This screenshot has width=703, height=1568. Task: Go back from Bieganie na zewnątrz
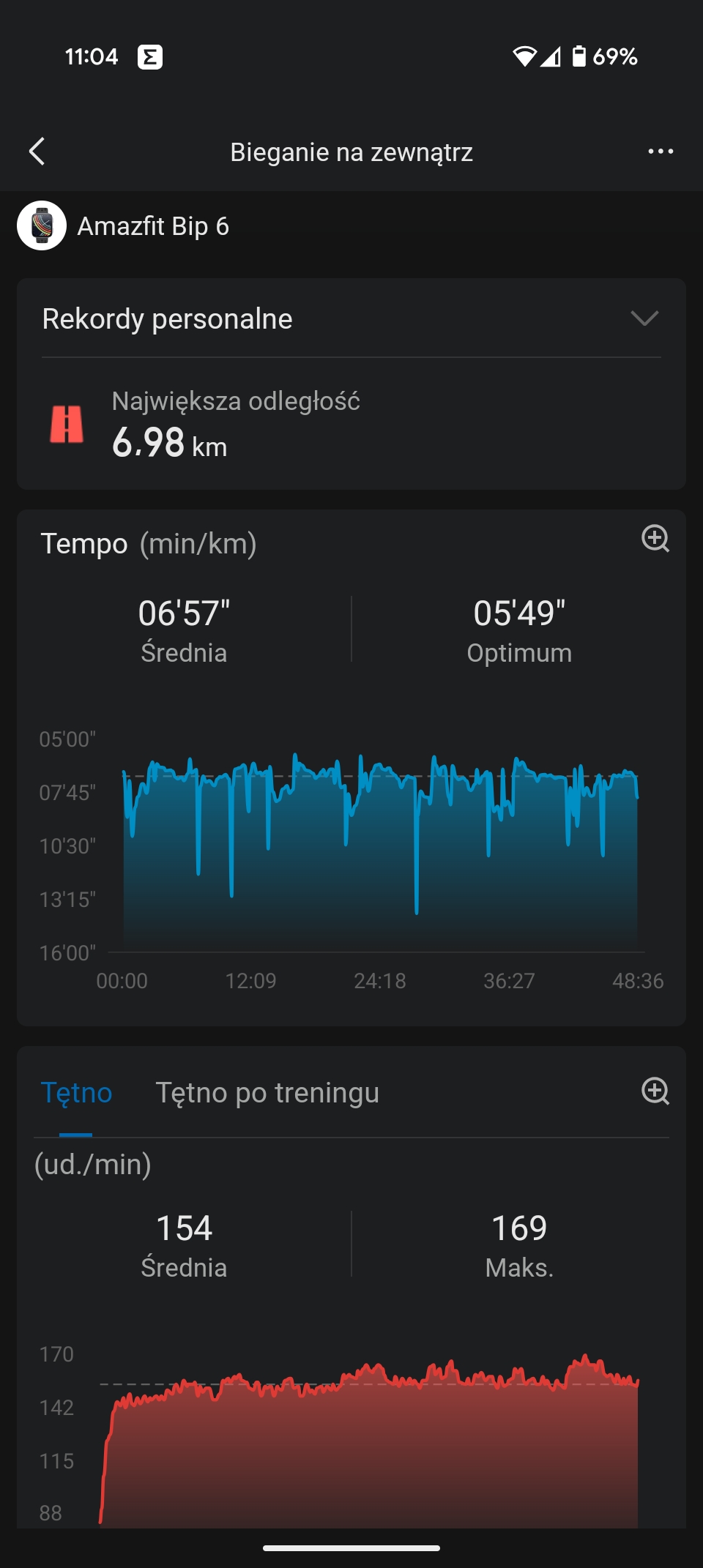coord(37,152)
